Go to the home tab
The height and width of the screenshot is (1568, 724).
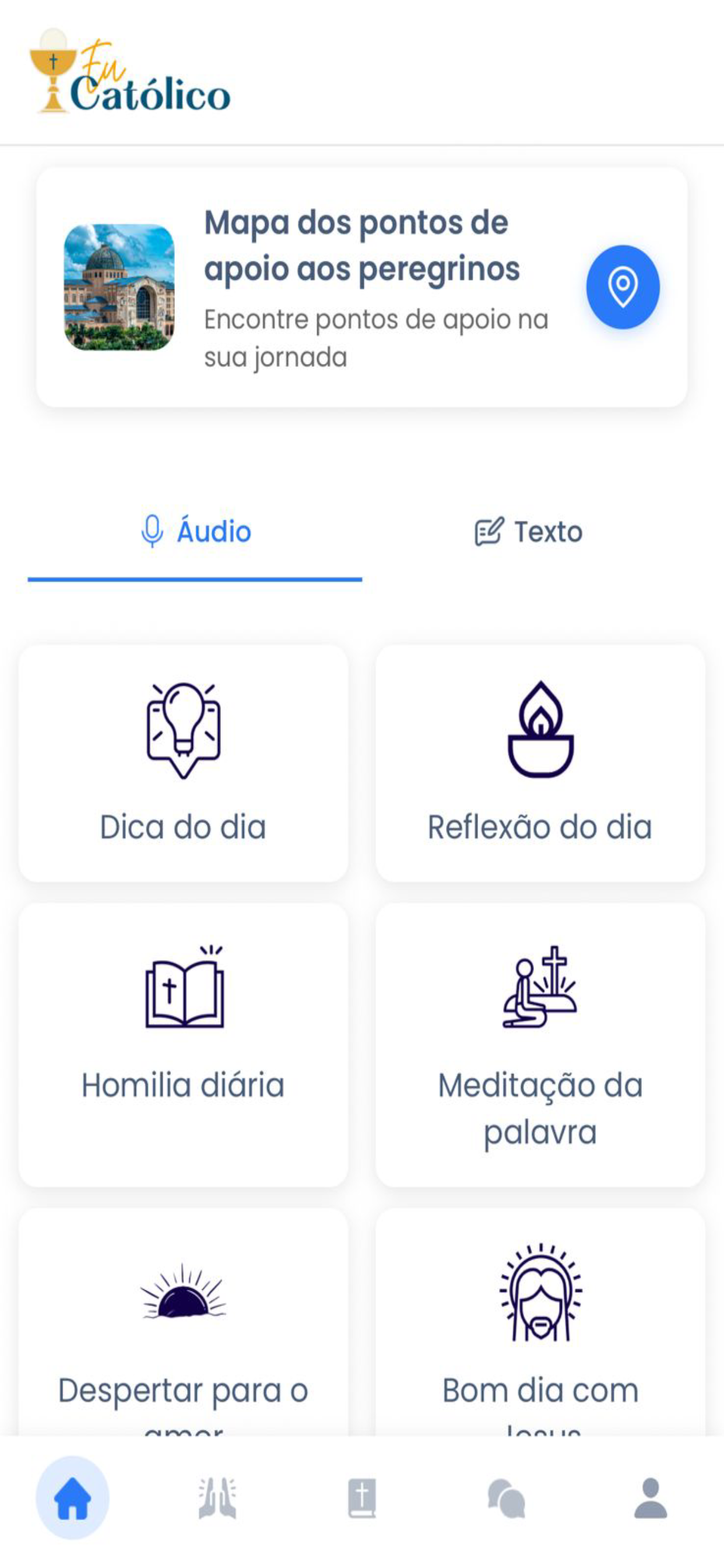coord(72,1498)
